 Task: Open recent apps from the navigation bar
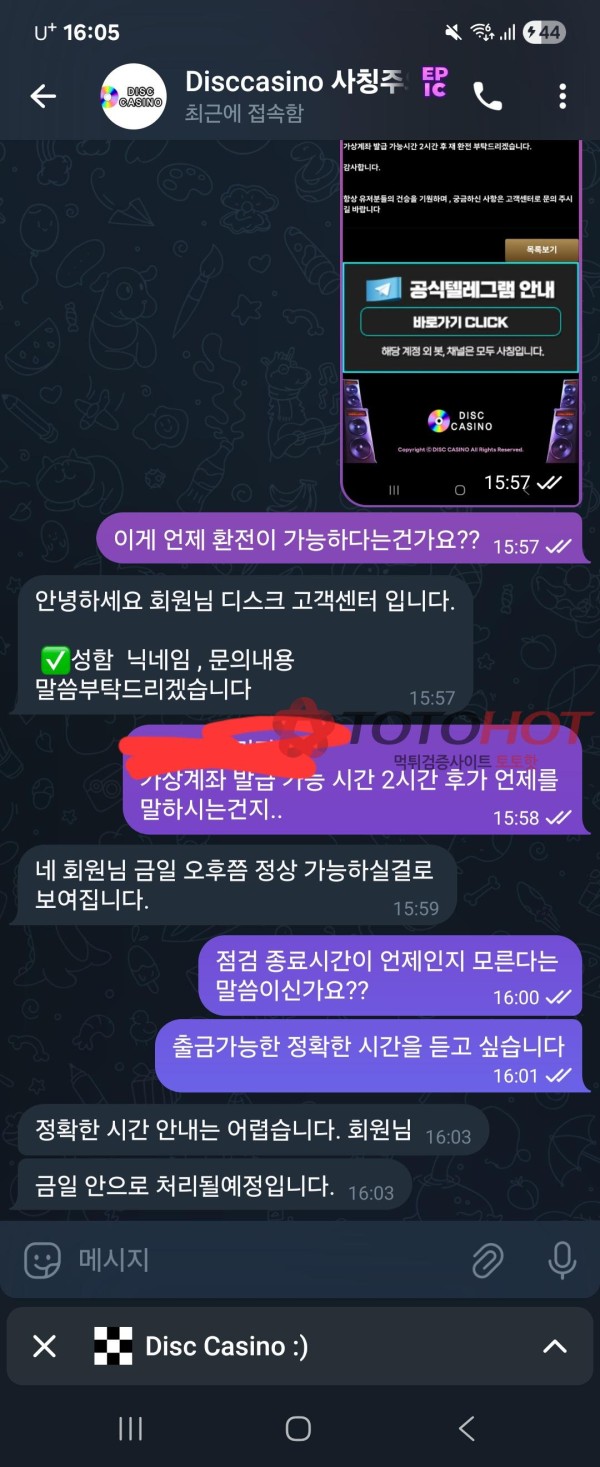pyautogui.click(x=130, y=1429)
